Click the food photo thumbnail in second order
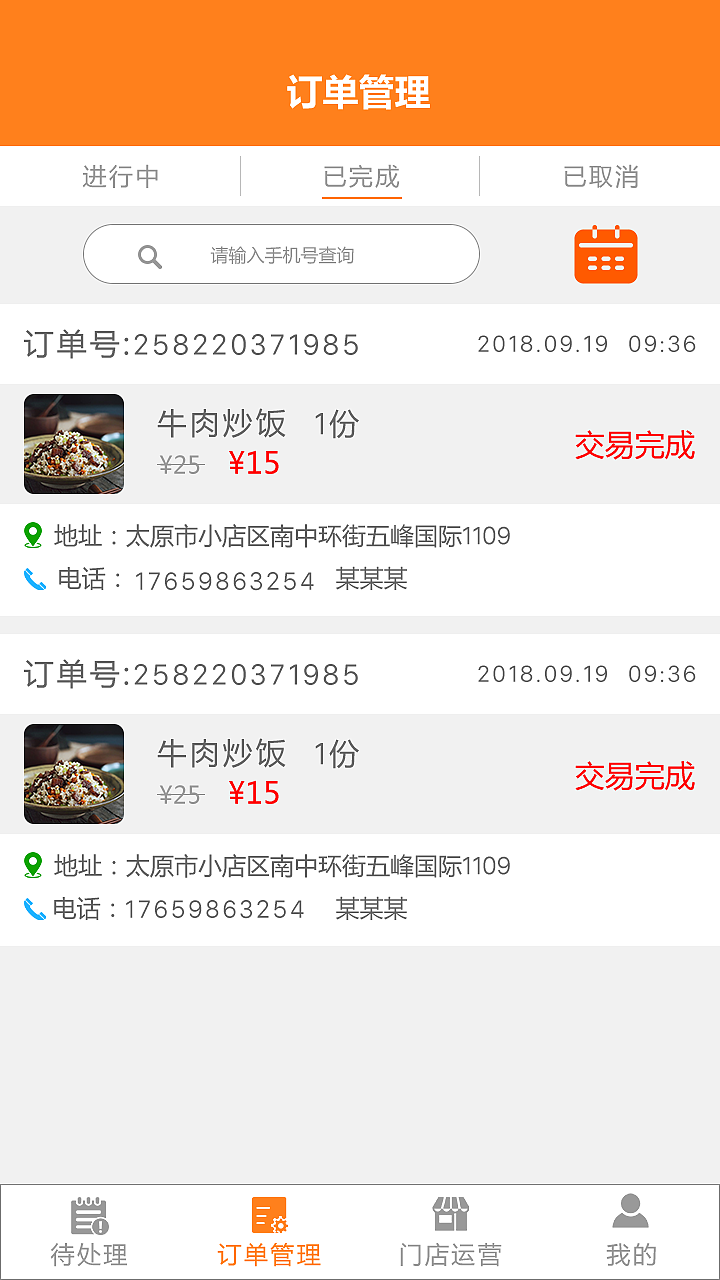This screenshot has height=1280, width=720. [73, 773]
